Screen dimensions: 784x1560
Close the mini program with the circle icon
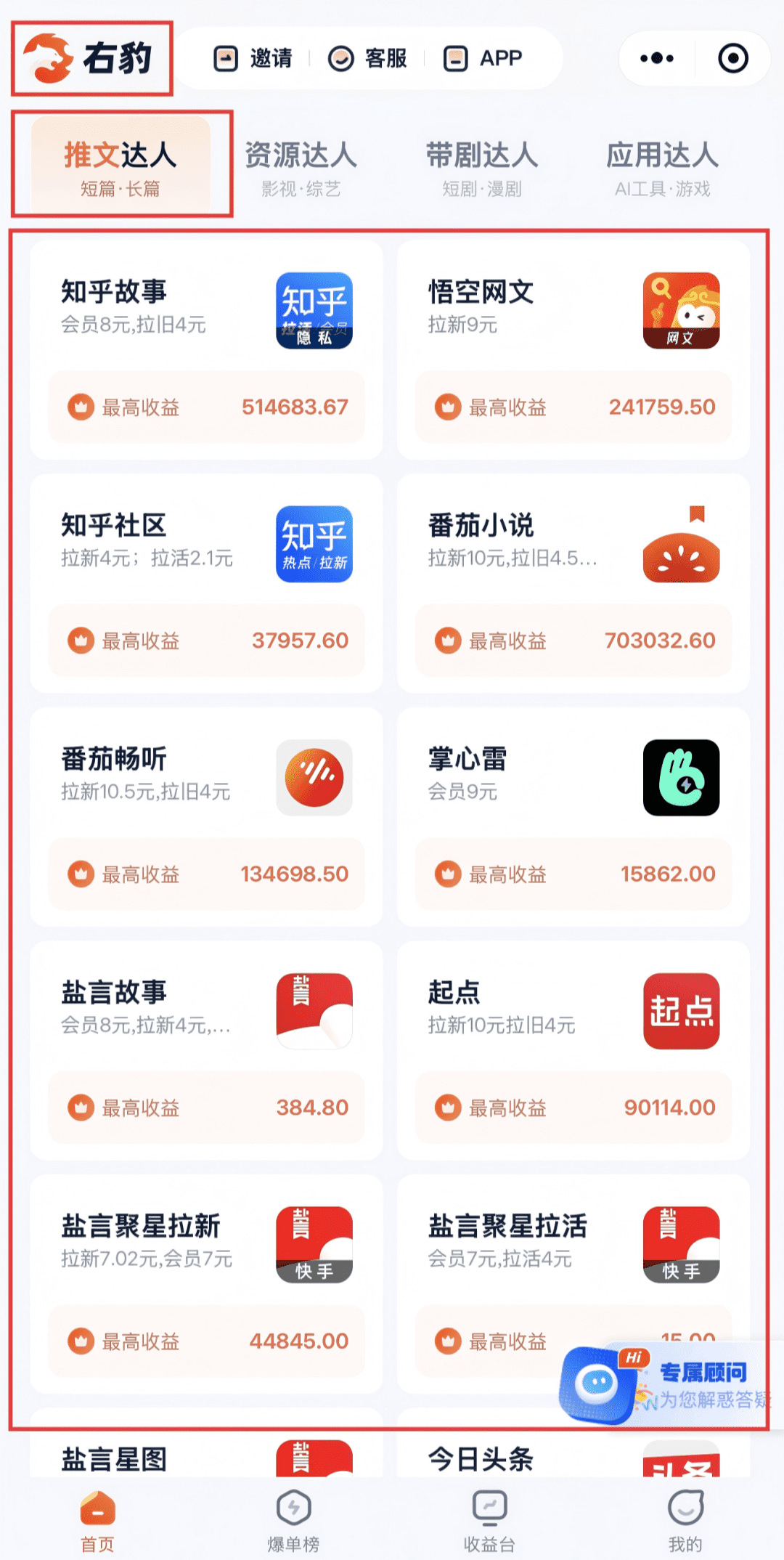click(x=732, y=58)
